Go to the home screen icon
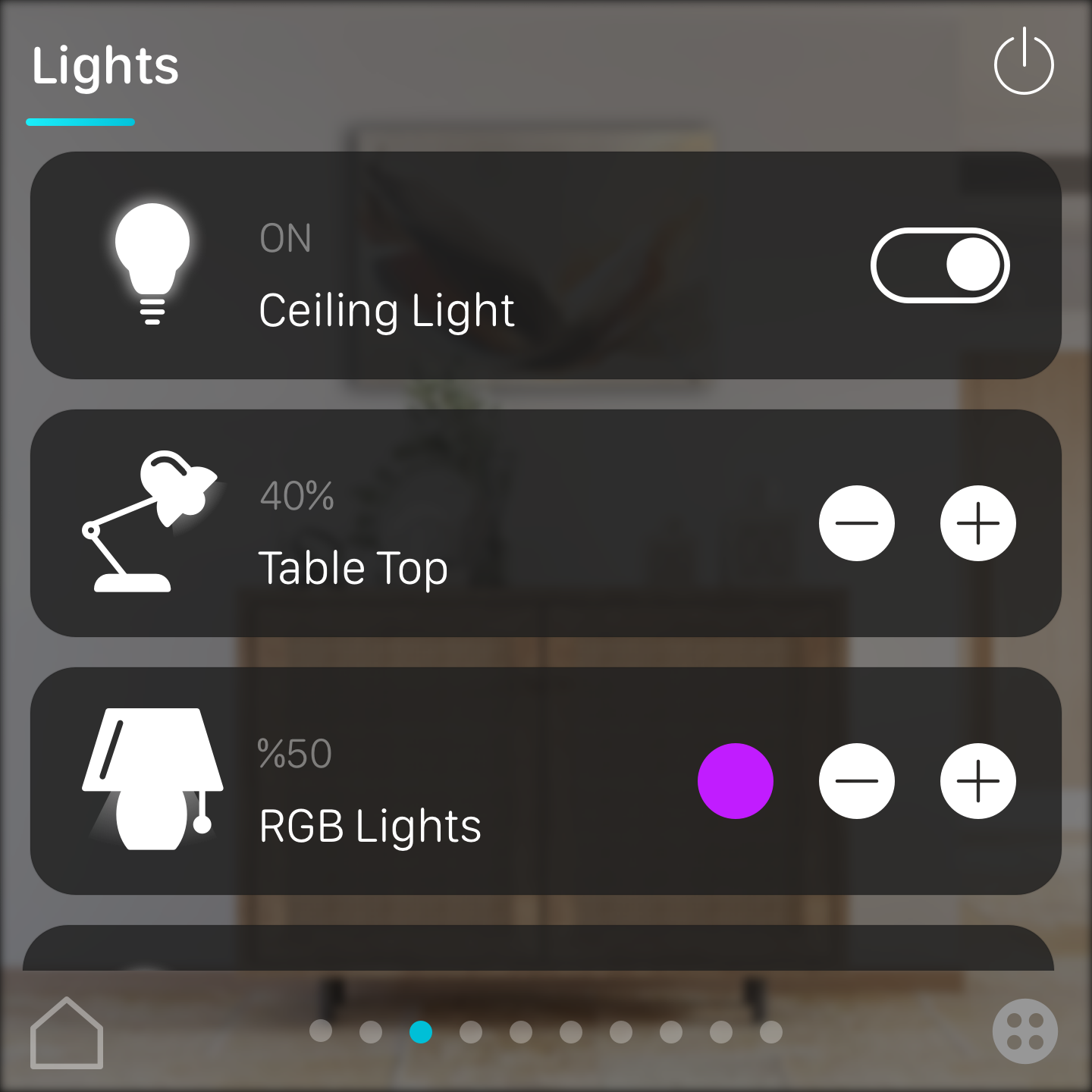This screenshot has width=1092, height=1092. click(x=67, y=1033)
